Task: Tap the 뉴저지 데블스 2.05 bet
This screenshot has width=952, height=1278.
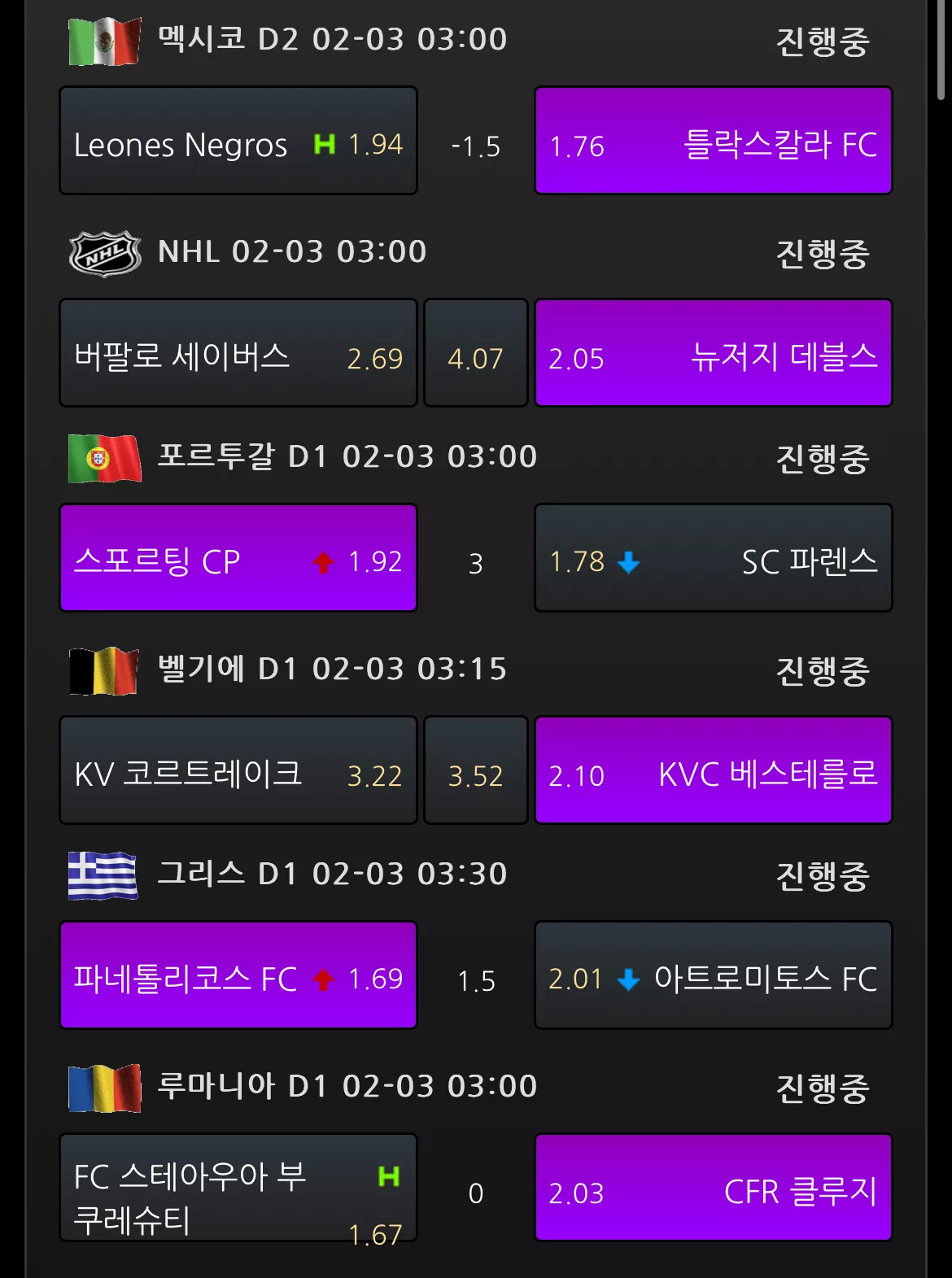Action: point(714,353)
